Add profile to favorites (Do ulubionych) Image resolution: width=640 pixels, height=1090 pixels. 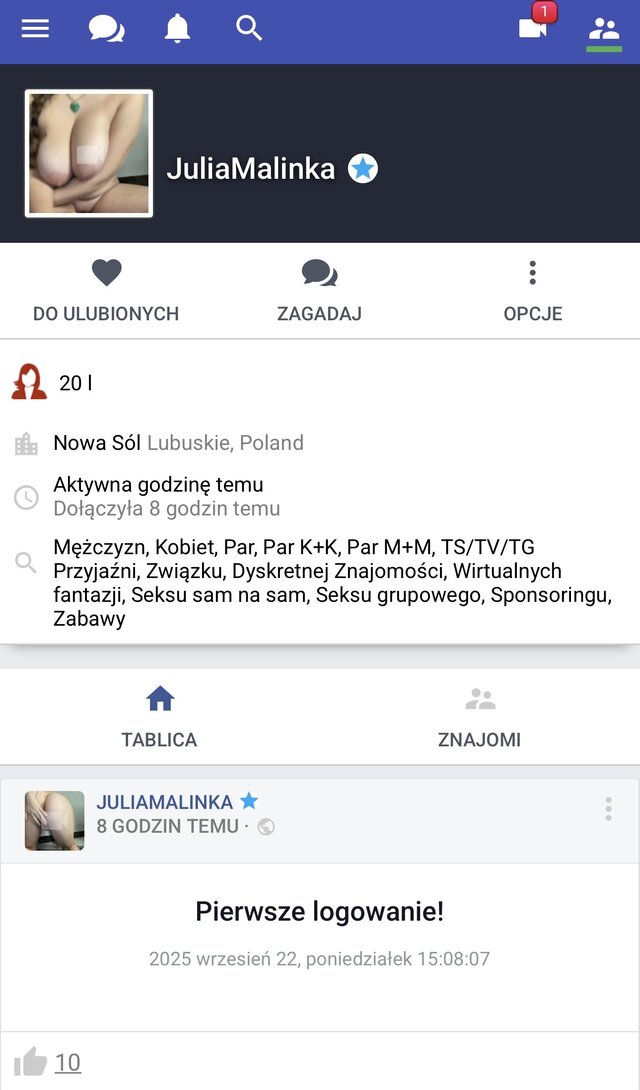106,290
